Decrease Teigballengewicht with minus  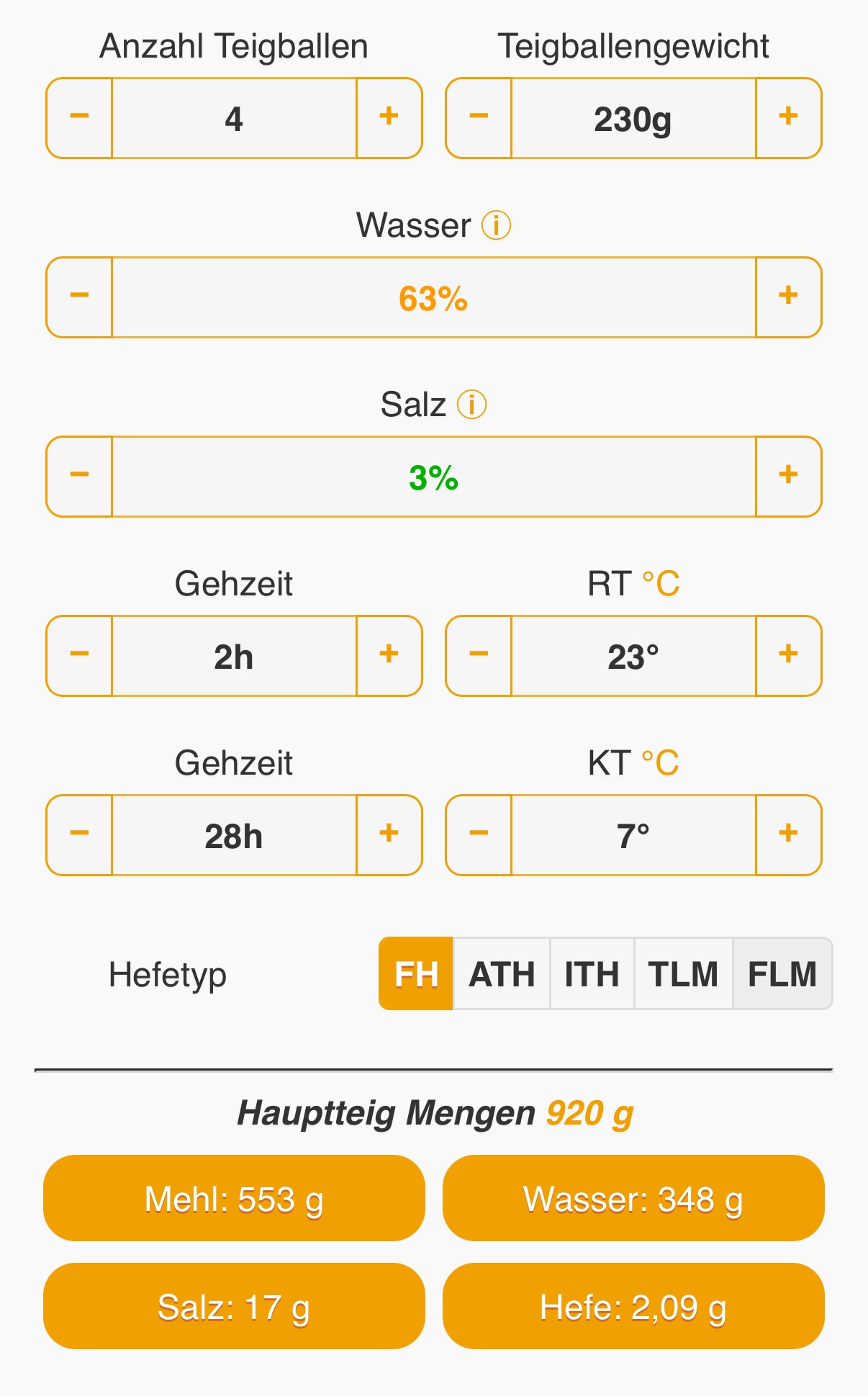click(x=479, y=118)
